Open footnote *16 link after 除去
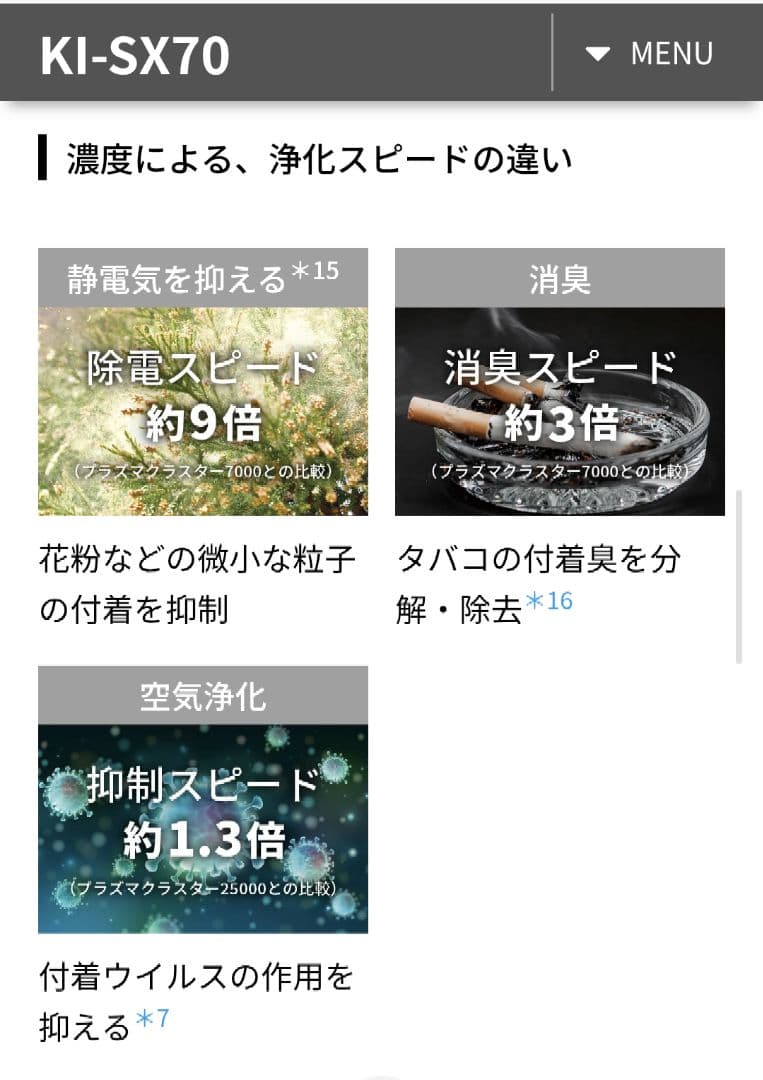 pyautogui.click(x=549, y=603)
